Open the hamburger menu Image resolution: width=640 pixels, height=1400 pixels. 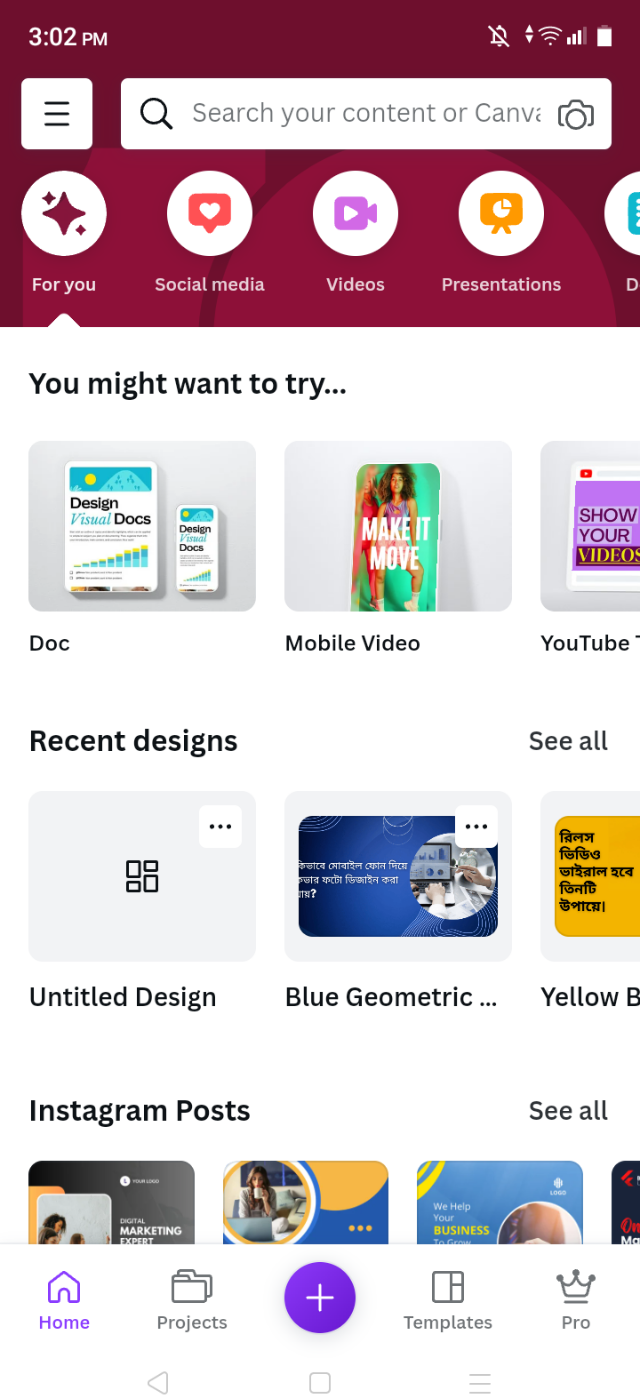coord(57,114)
